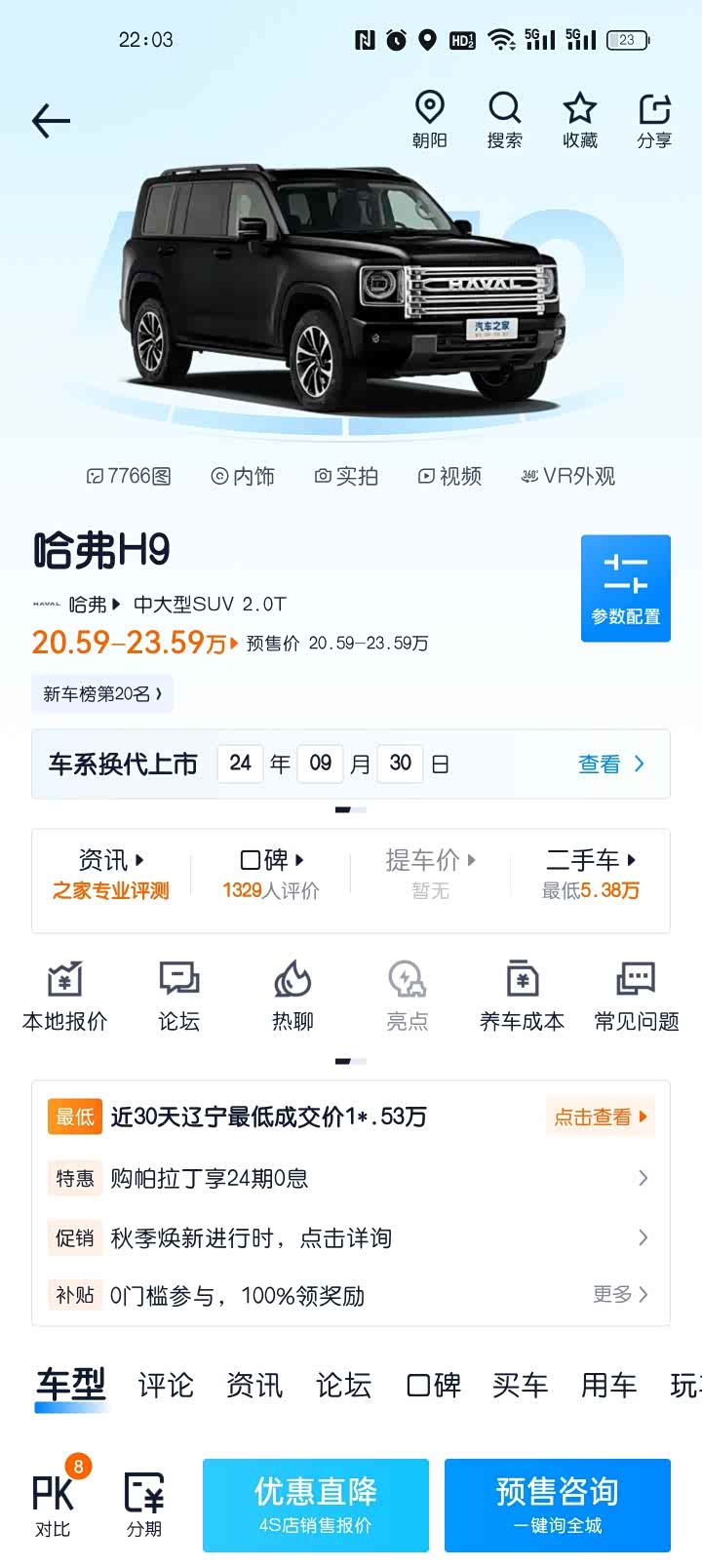This screenshot has height=1568, width=702.
Task: Tap the 预售咨询 inquiry button
Action: pos(557,1505)
